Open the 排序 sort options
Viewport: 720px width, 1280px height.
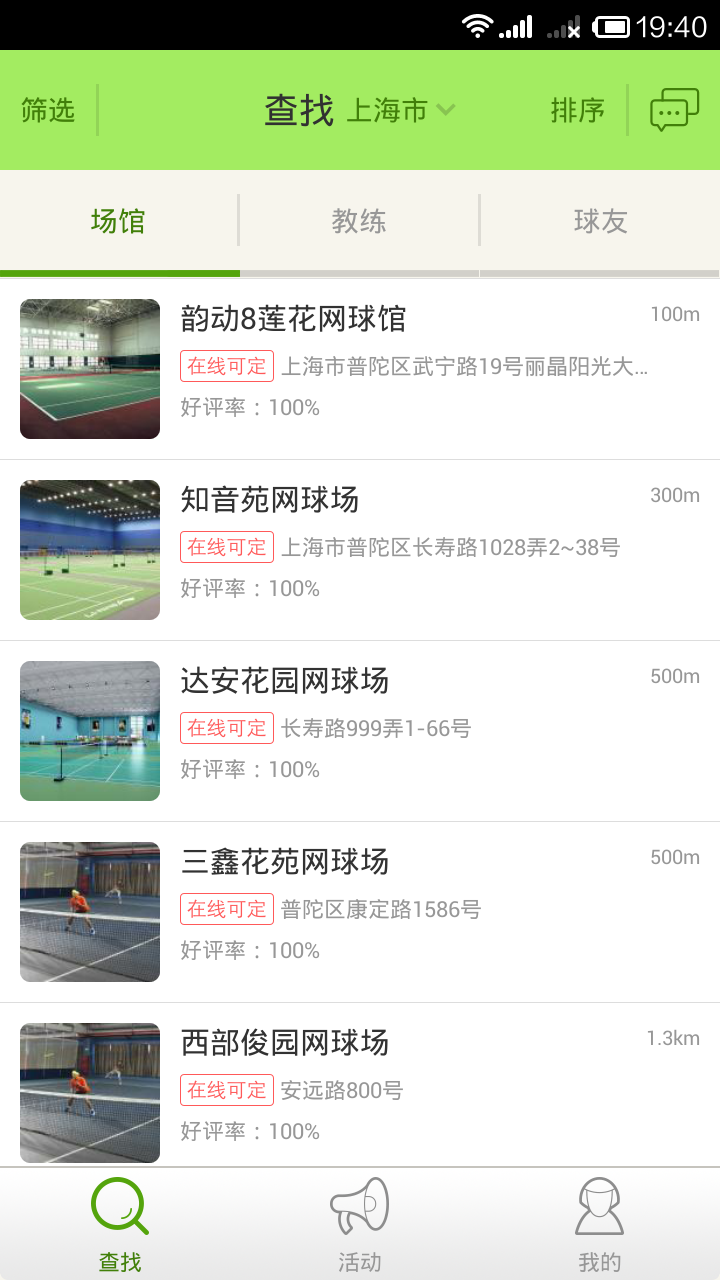click(x=577, y=110)
